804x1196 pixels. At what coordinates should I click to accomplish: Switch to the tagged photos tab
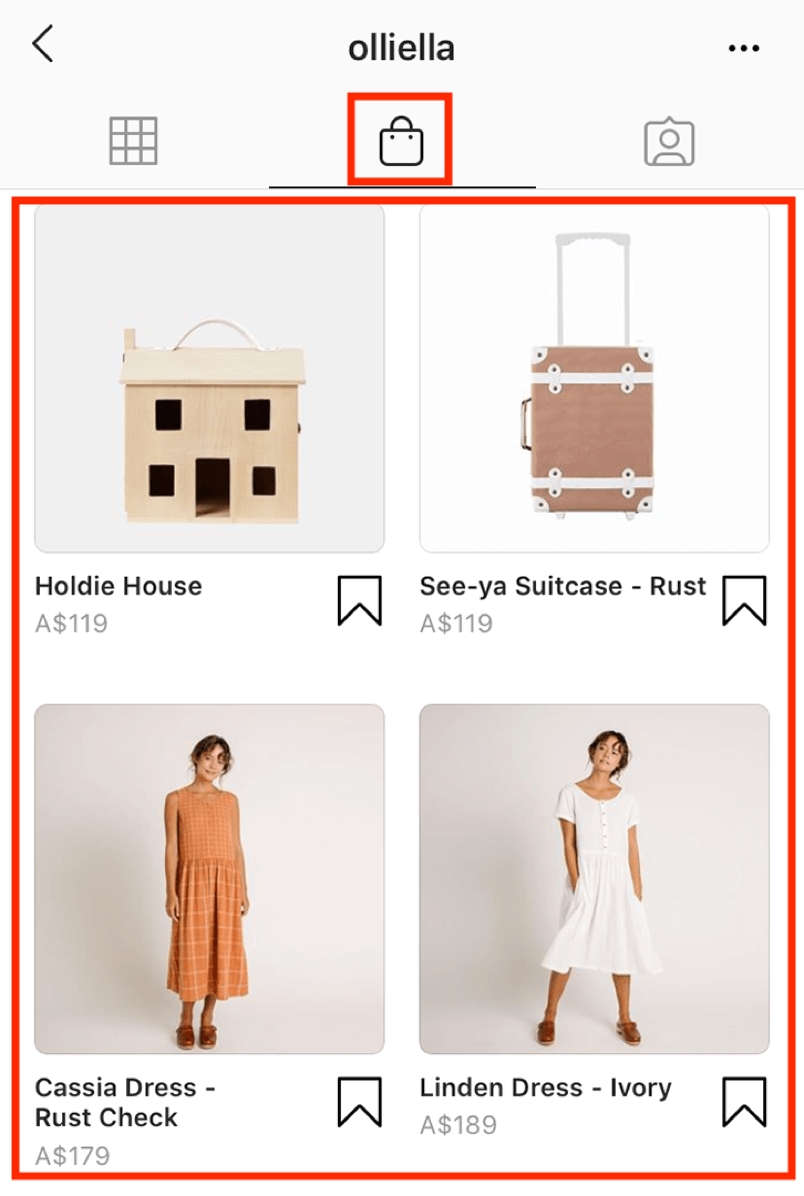(x=669, y=143)
